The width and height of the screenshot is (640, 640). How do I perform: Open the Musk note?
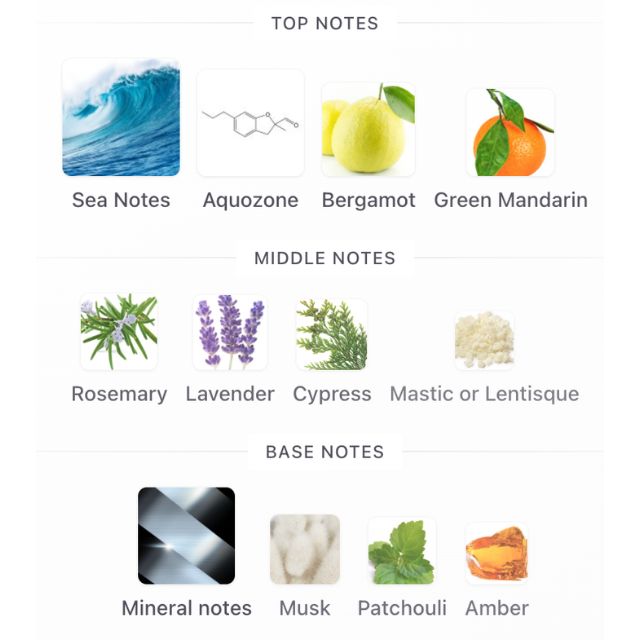pyautogui.click(x=305, y=549)
